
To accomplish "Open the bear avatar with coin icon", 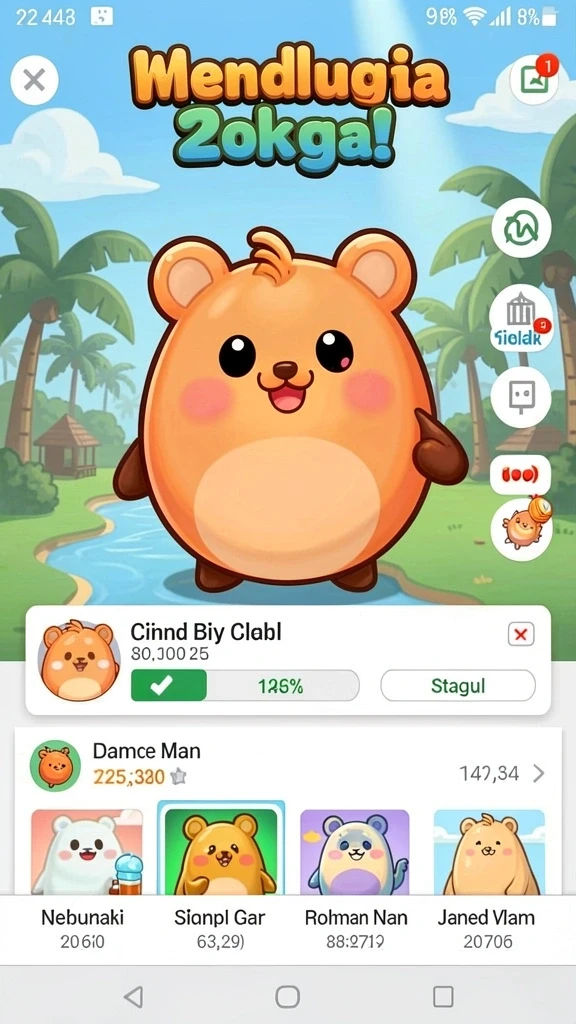I will (521, 529).
